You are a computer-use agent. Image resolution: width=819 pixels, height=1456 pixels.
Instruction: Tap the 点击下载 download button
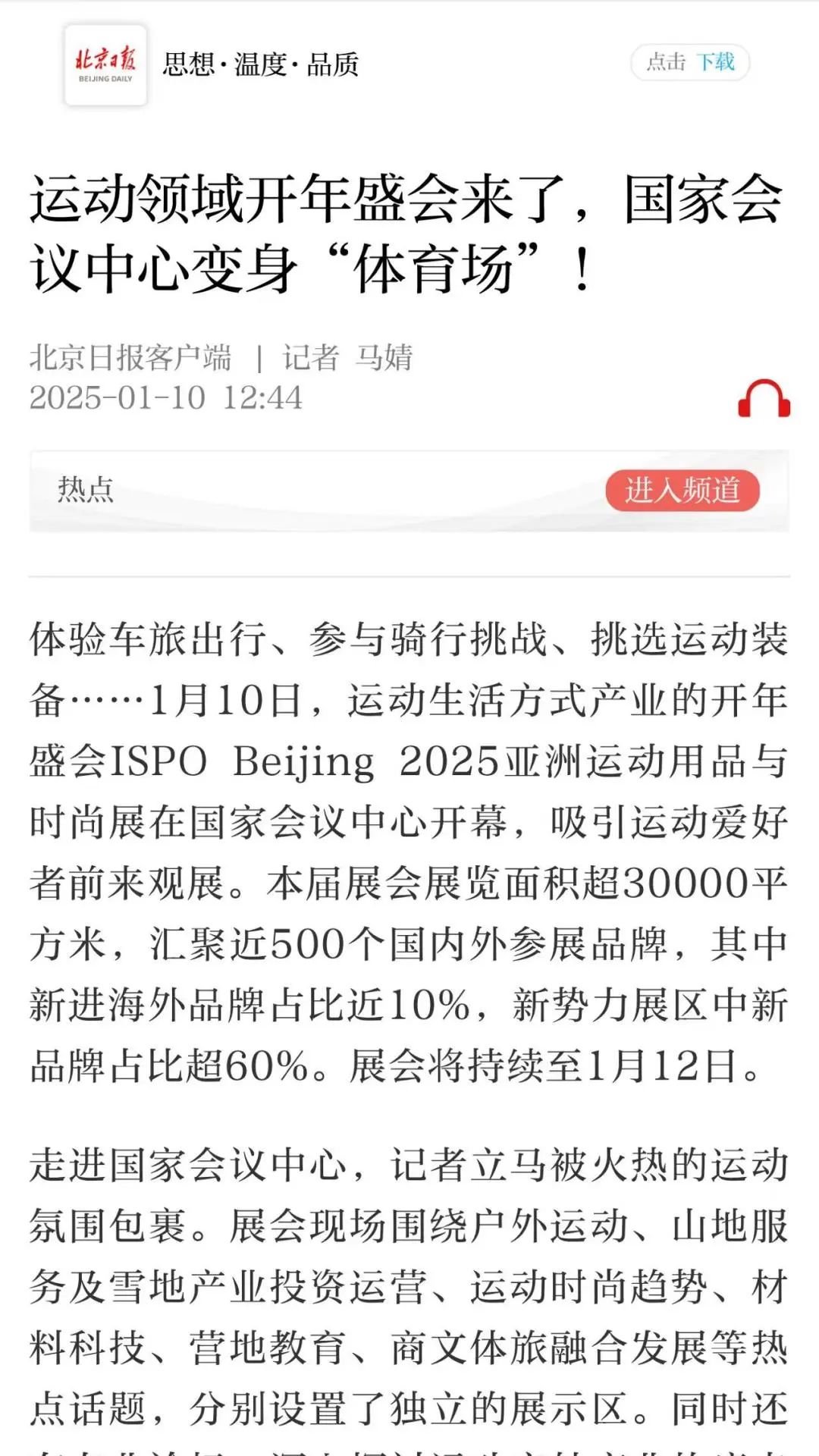[x=689, y=62]
